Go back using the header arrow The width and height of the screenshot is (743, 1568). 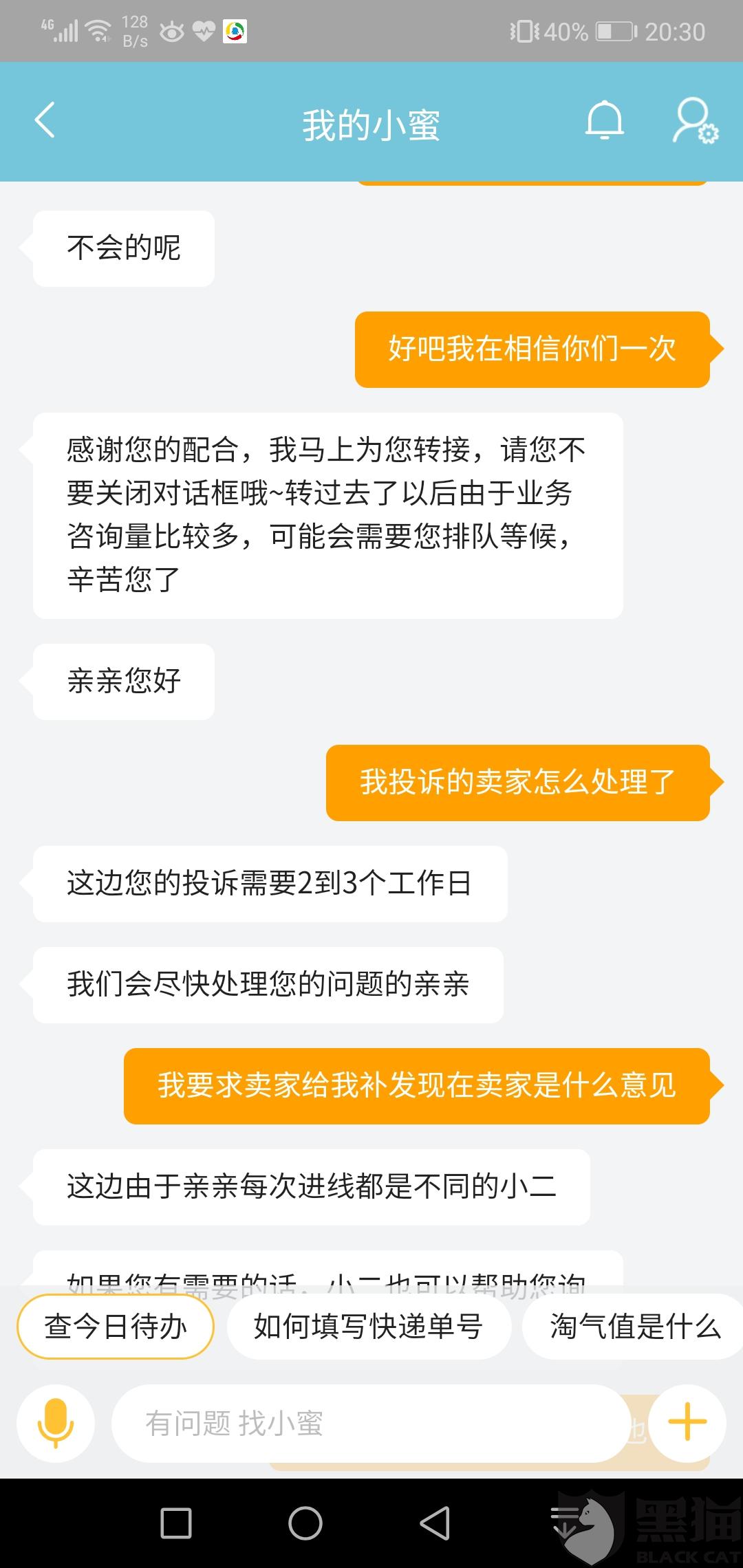pyautogui.click(x=45, y=121)
